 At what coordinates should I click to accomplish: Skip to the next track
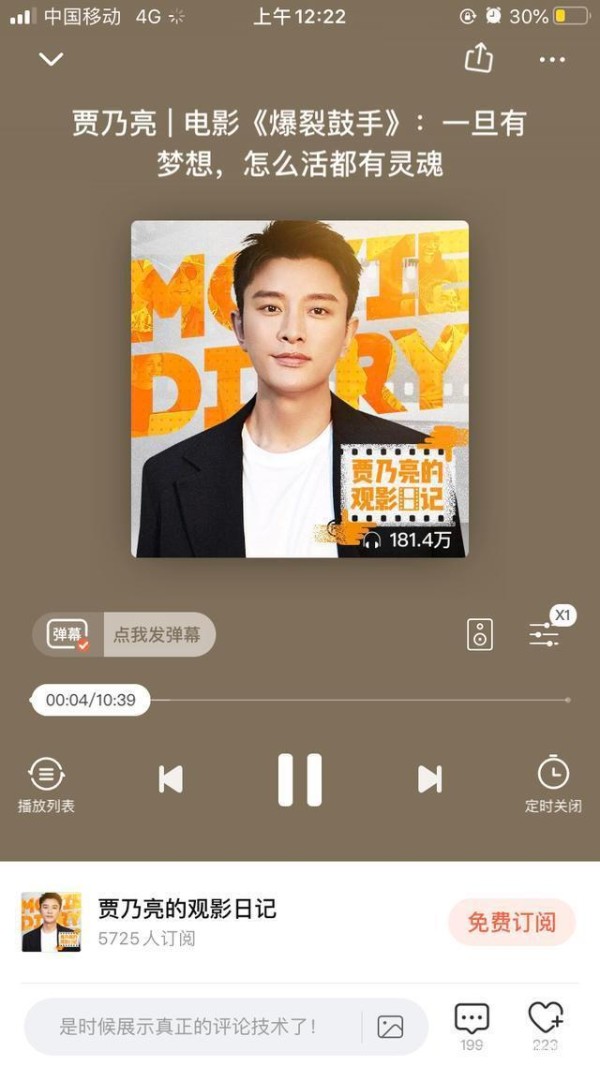429,779
